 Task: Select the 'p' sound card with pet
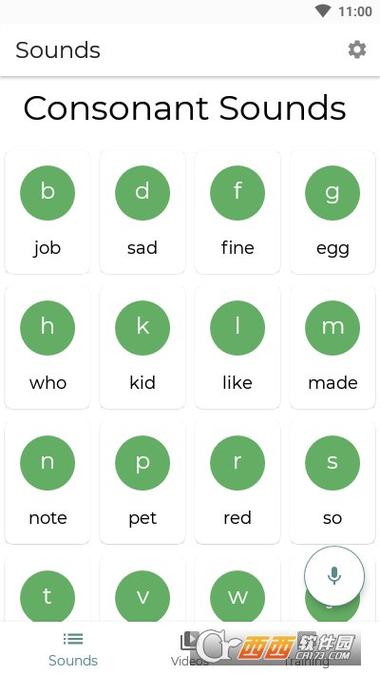coord(142,482)
